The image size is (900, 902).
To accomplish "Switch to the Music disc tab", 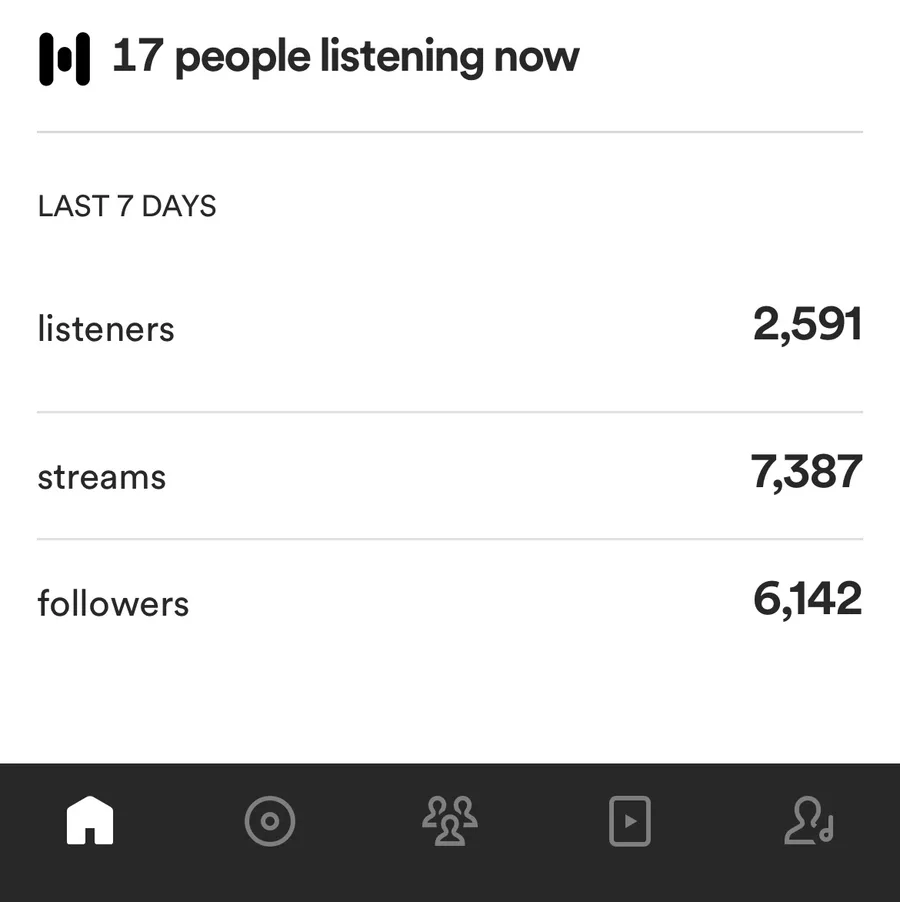I will tap(269, 823).
